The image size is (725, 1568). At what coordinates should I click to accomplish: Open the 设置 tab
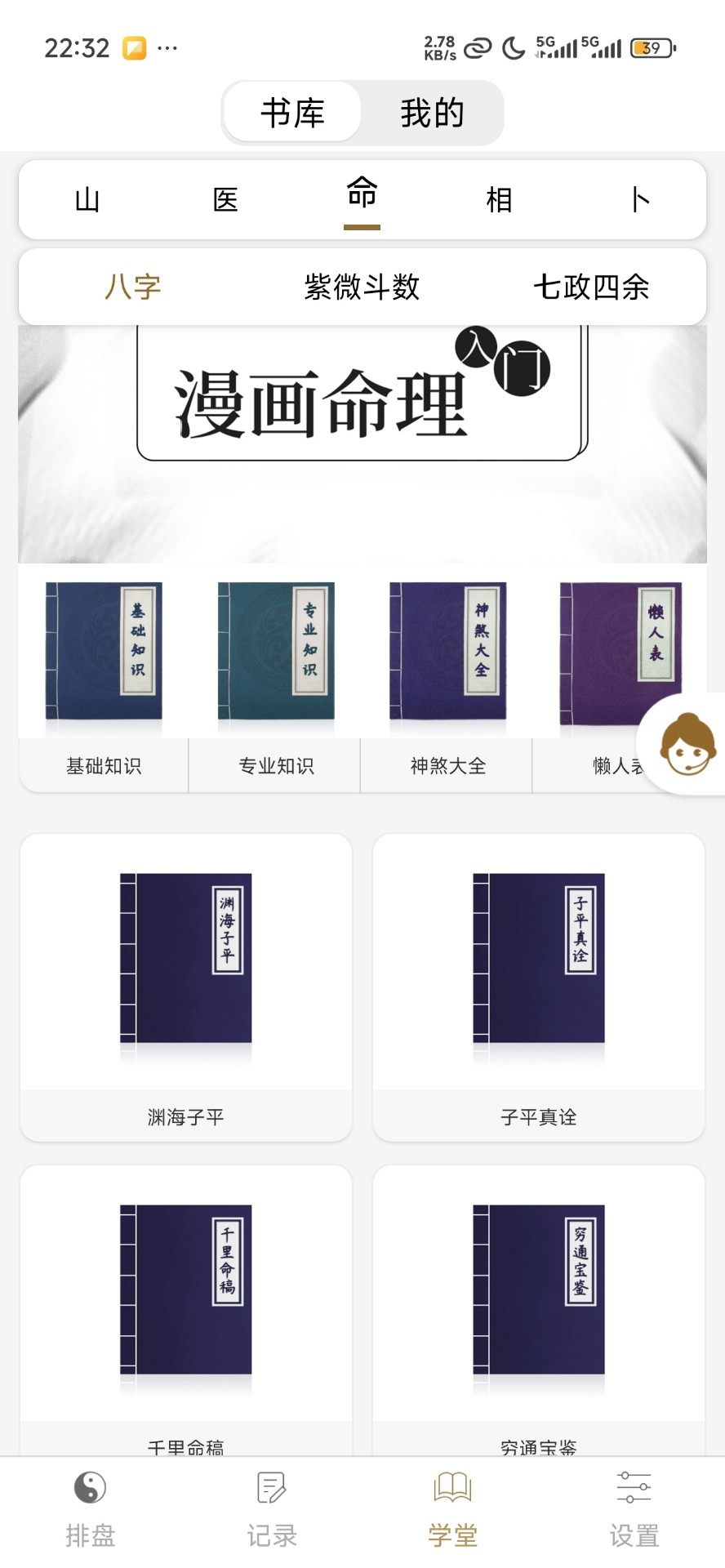634,1509
